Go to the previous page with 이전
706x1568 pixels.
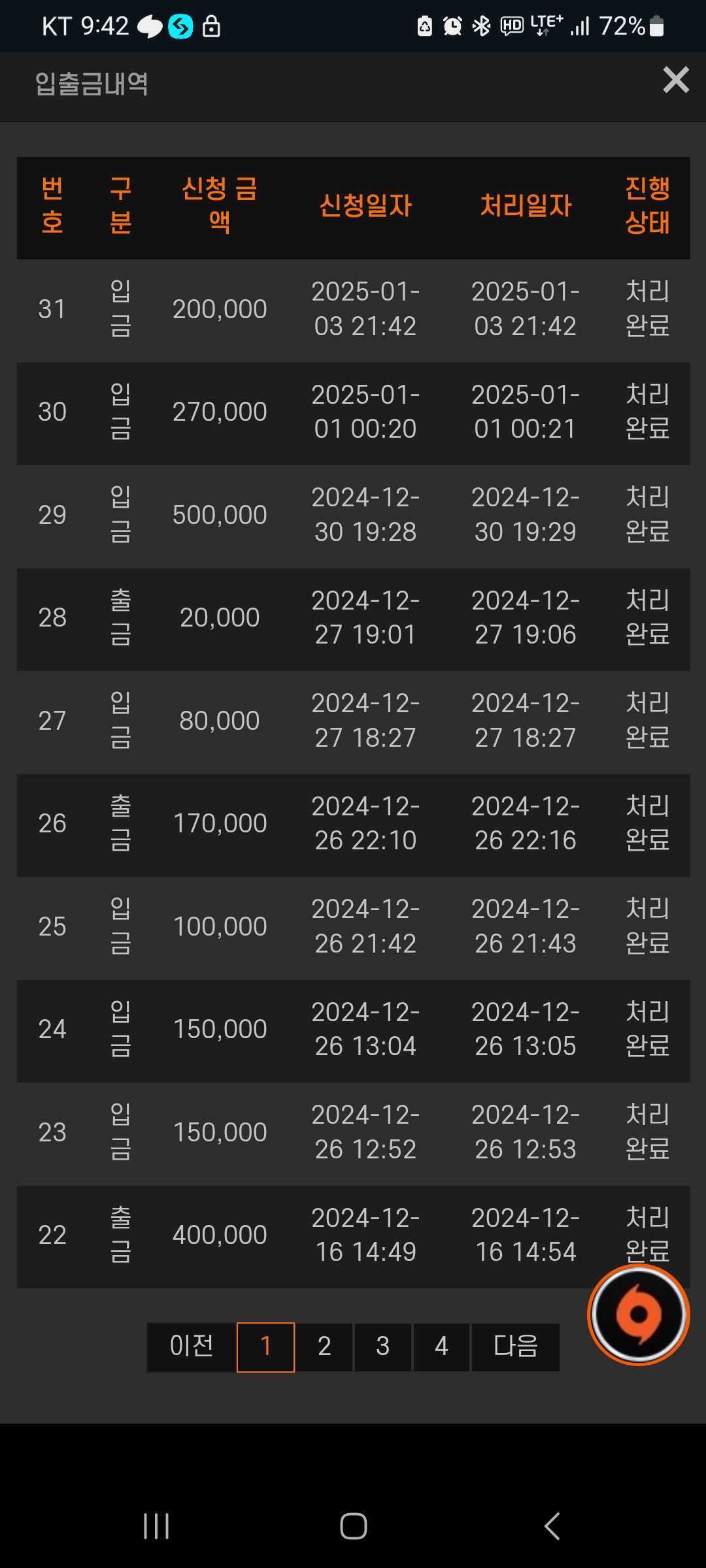tap(192, 1347)
